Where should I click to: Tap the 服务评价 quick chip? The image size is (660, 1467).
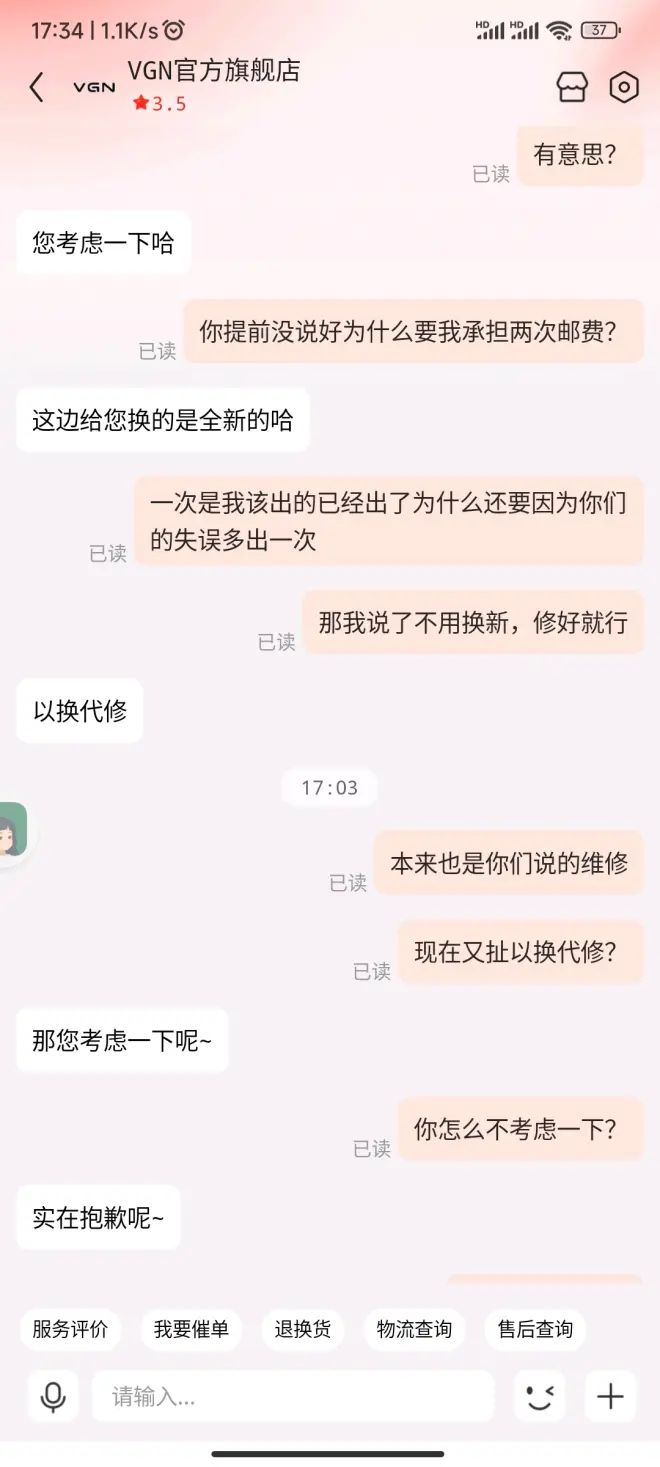(70, 1329)
